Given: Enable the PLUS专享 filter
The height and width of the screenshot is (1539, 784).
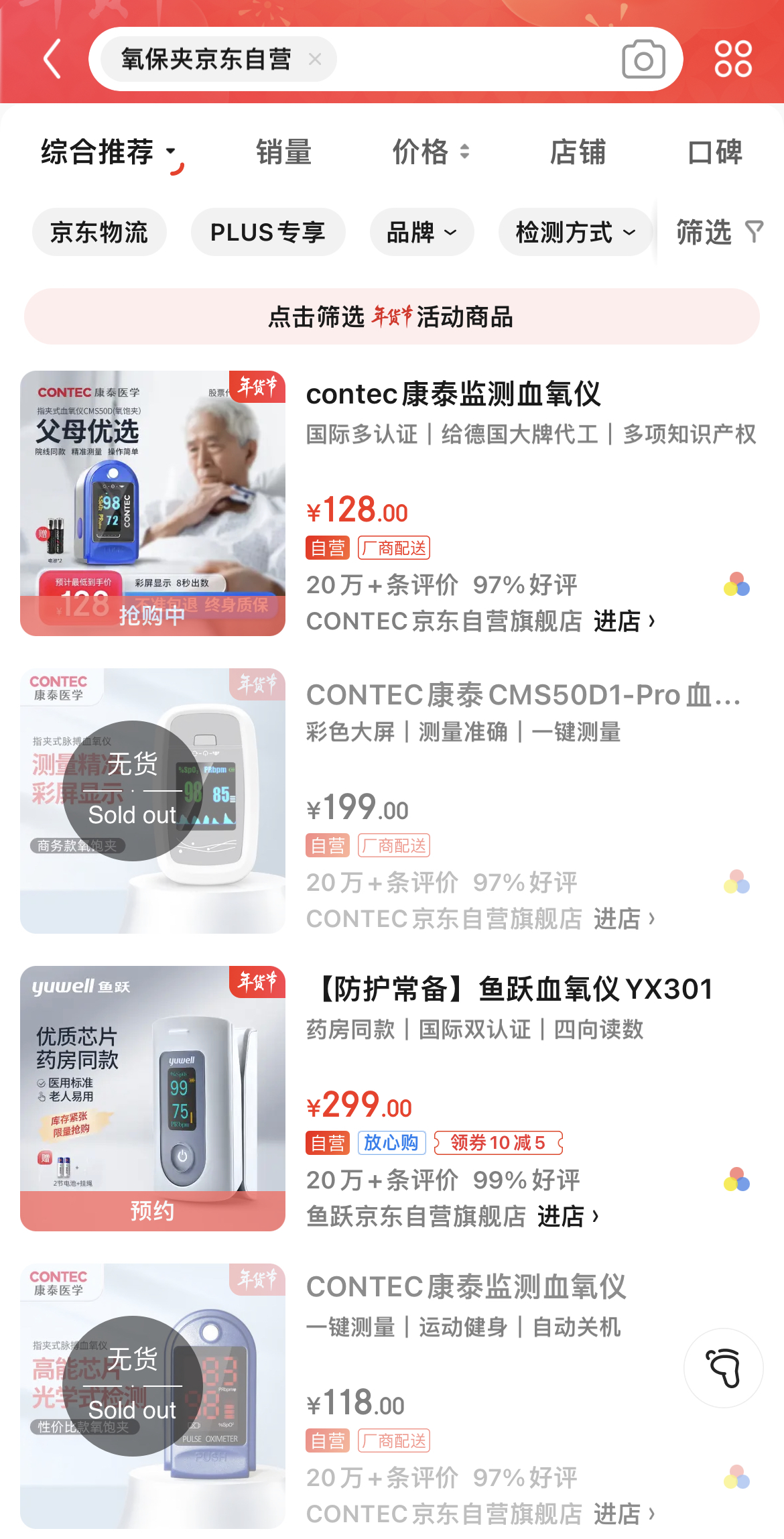Looking at the screenshot, I should coord(267,232).
